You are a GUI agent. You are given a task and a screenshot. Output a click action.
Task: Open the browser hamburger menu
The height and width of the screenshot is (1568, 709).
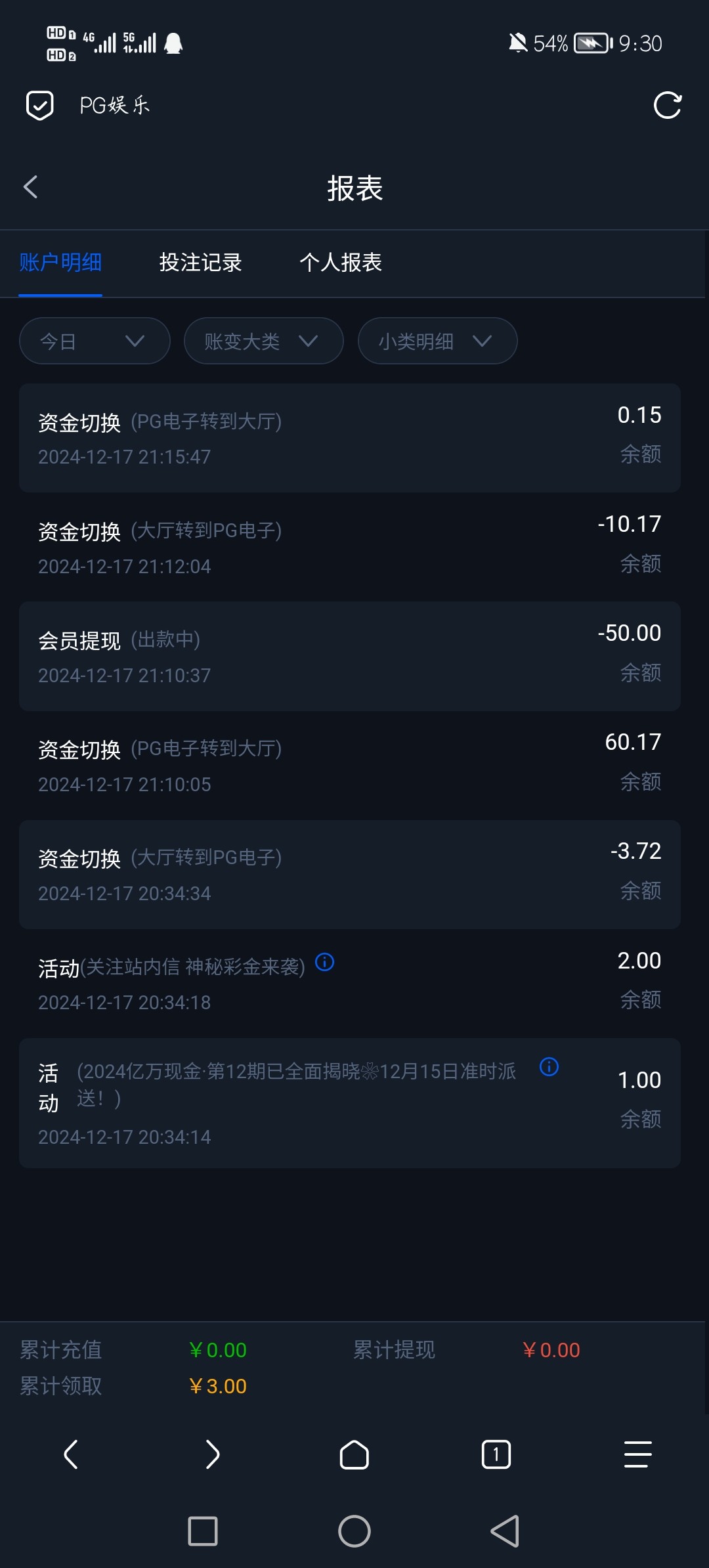pyautogui.click(x=638, y=1454)
